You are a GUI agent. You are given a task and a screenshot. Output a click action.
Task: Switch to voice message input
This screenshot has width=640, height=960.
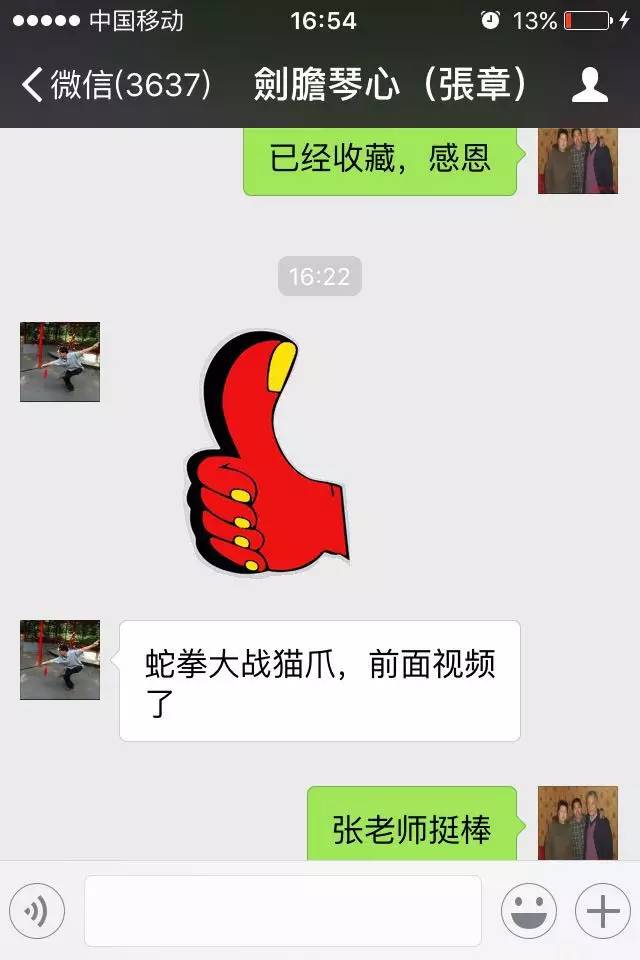coord(37,911)
